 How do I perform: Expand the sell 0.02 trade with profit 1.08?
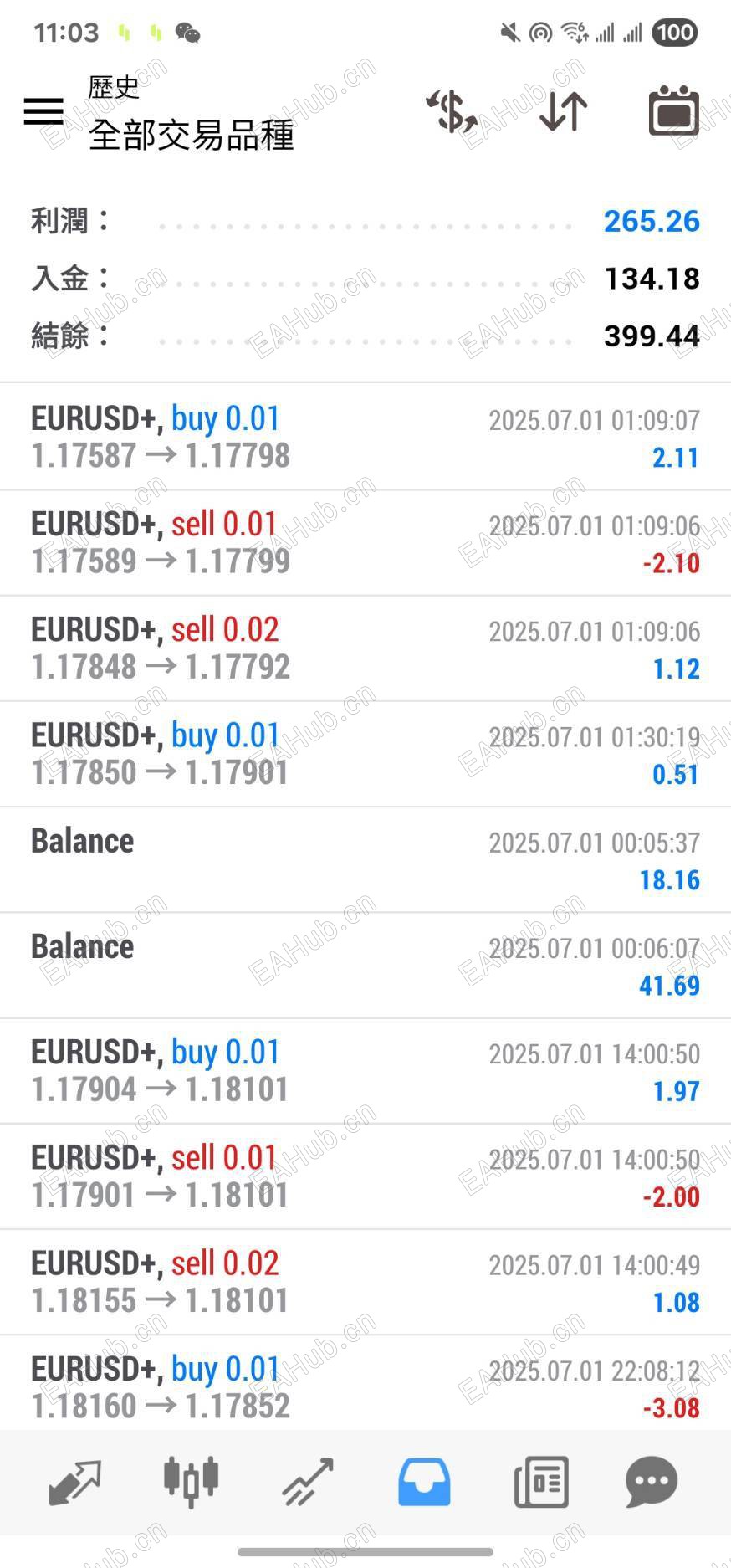click(365, 1282)
